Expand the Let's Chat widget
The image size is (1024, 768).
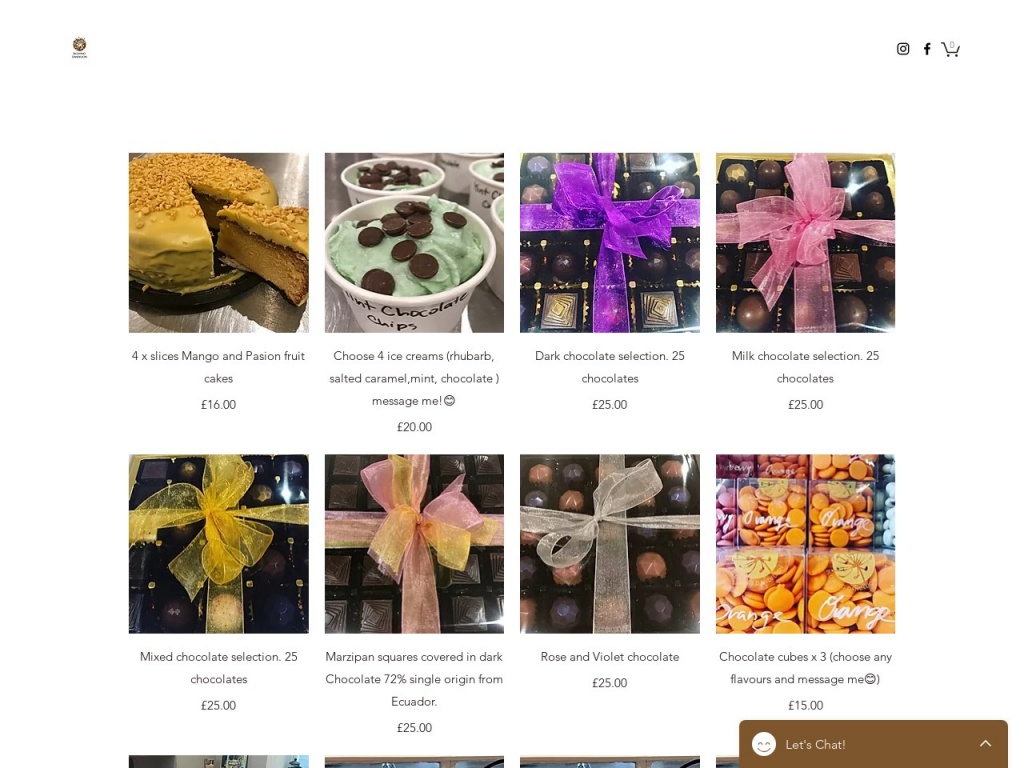873,744
